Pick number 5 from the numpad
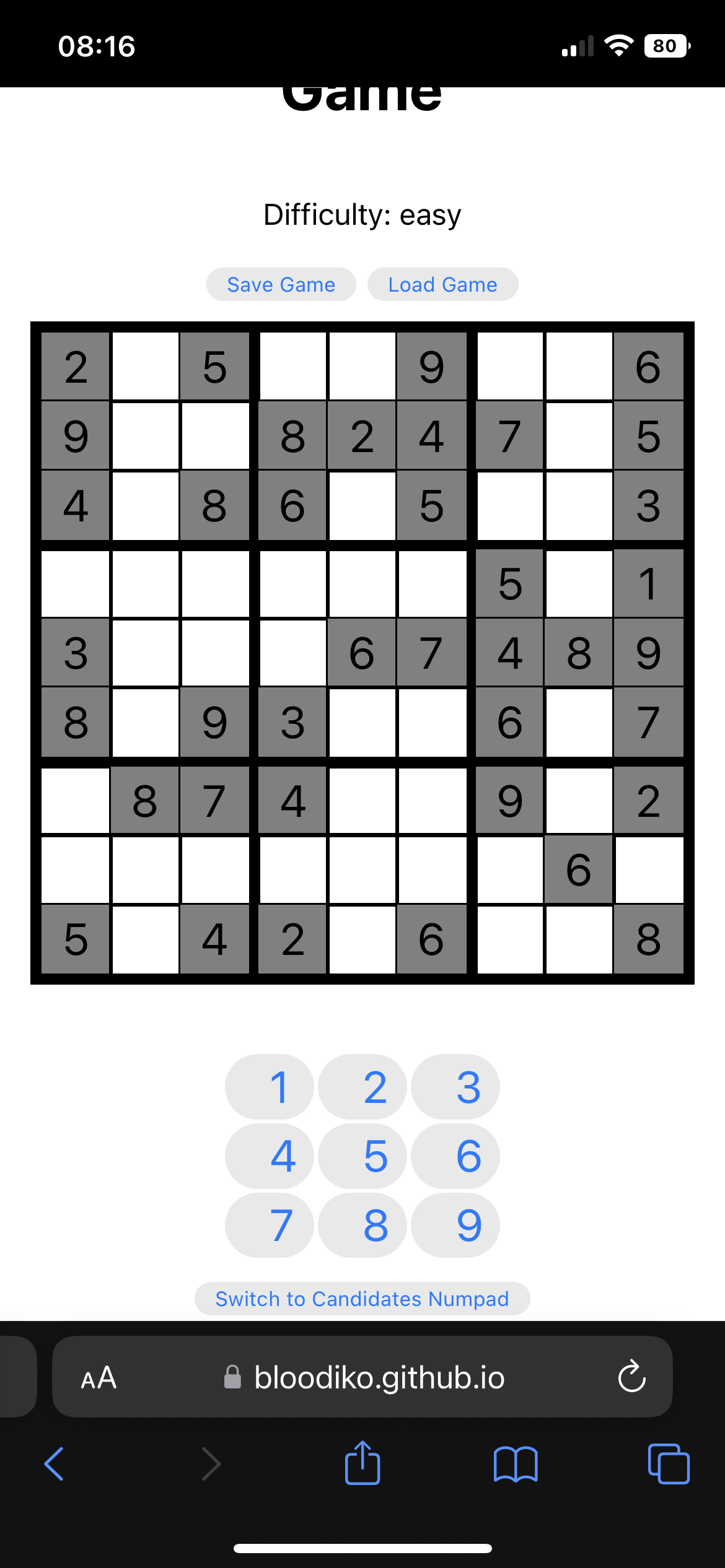 click(362, 1156)
